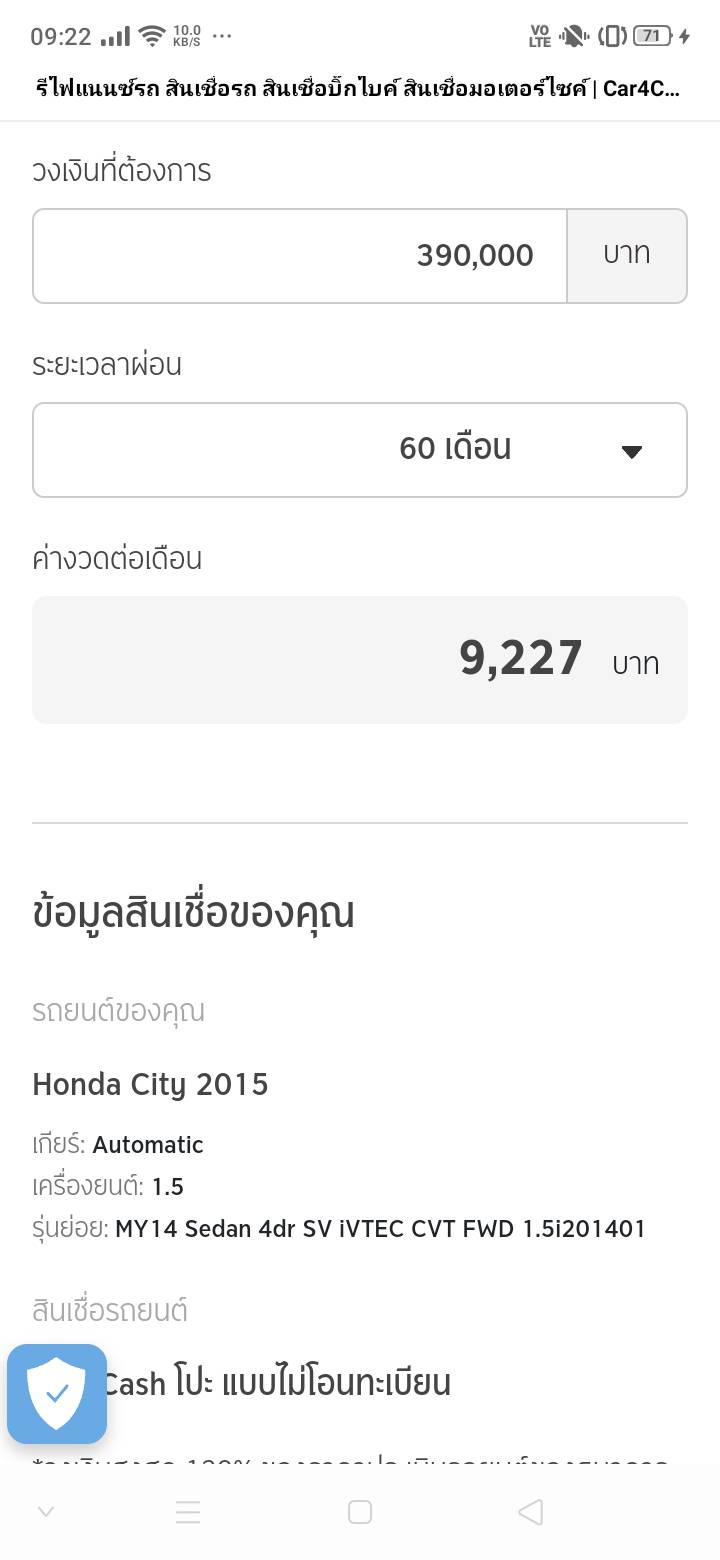The height and width of the screenshot is (1560, 720).
Task: Open the system recent apps menu
Action: [x=188, y=1512]
